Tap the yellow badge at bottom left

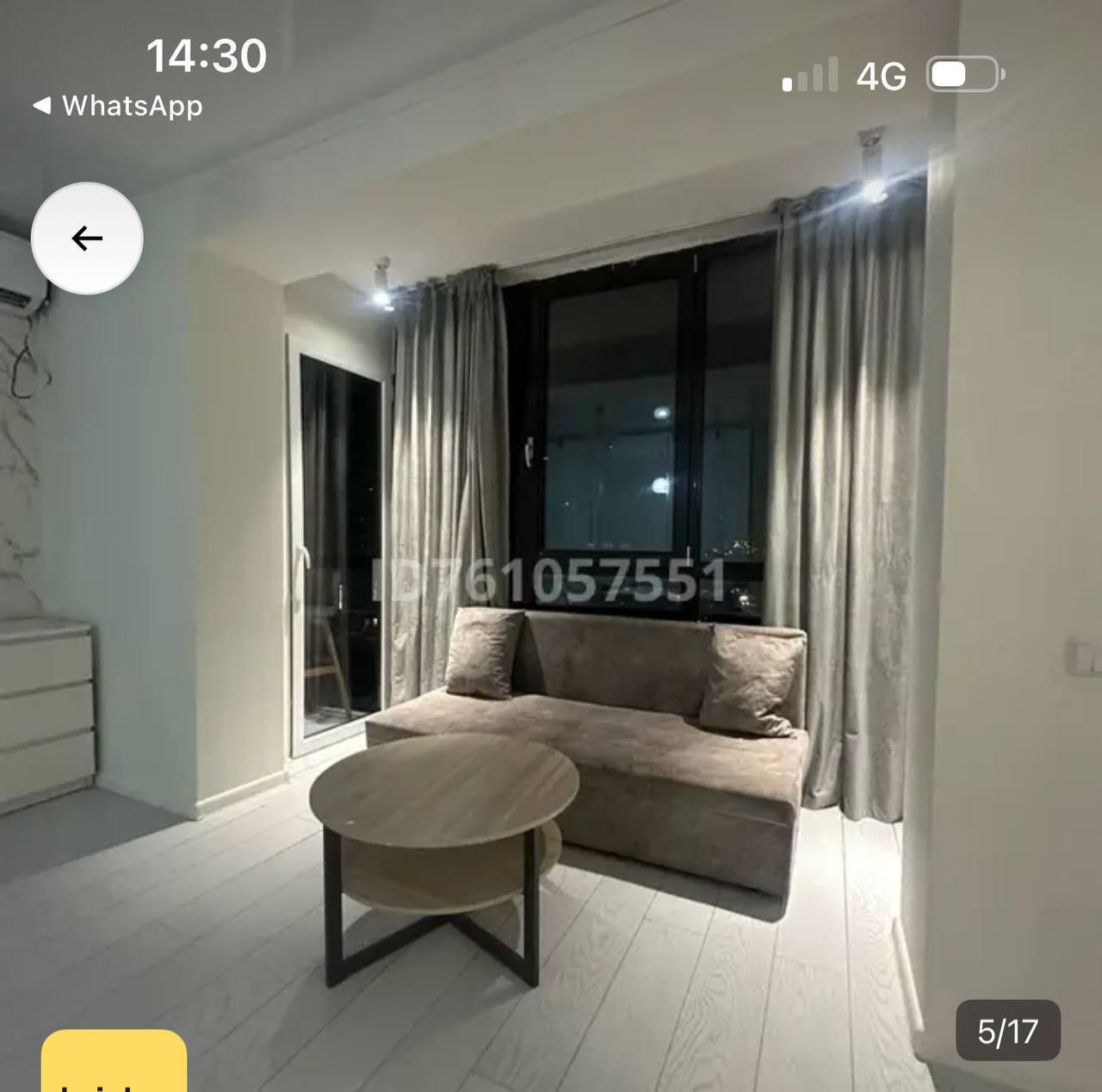114,1062
